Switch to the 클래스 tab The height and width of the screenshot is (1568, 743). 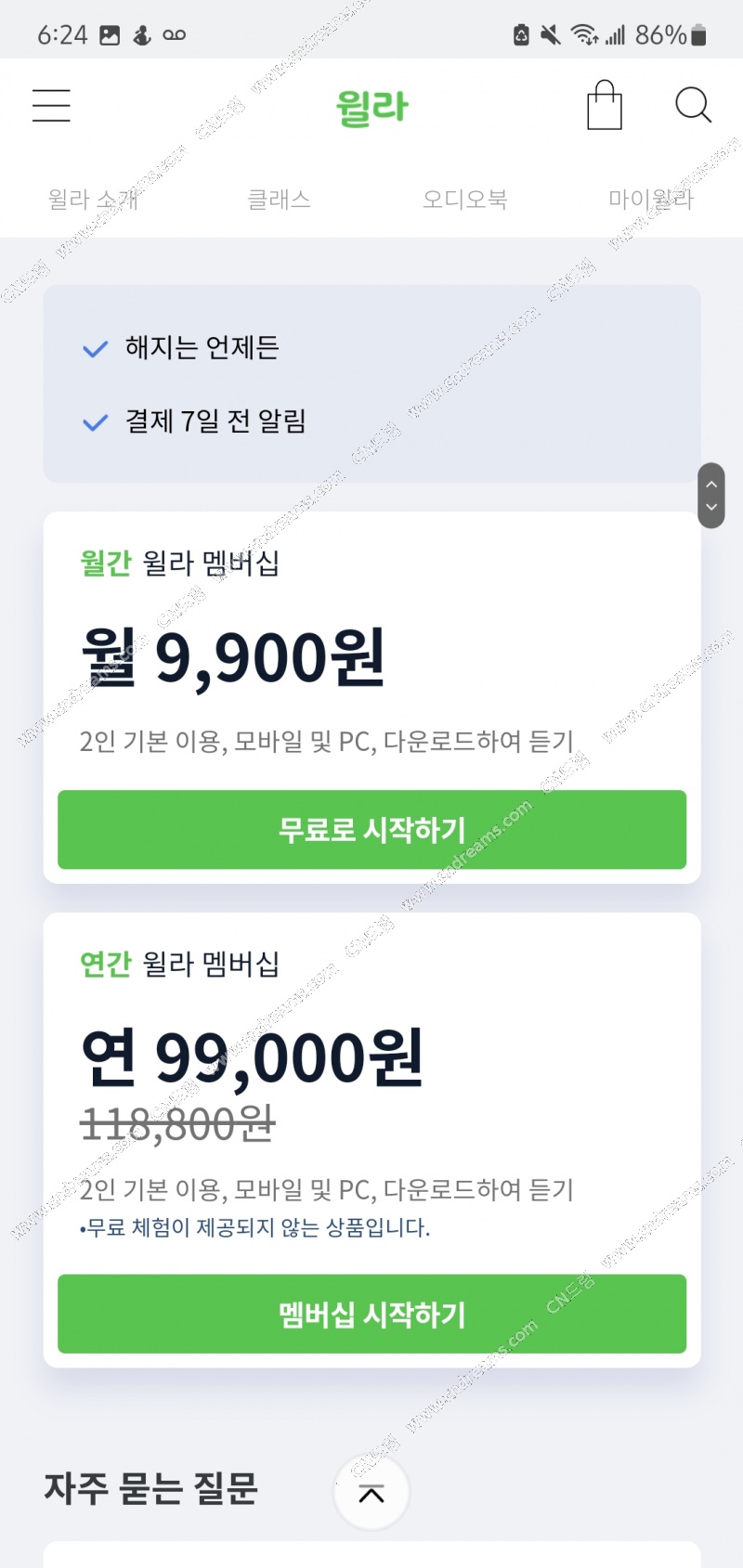(279, 200)
